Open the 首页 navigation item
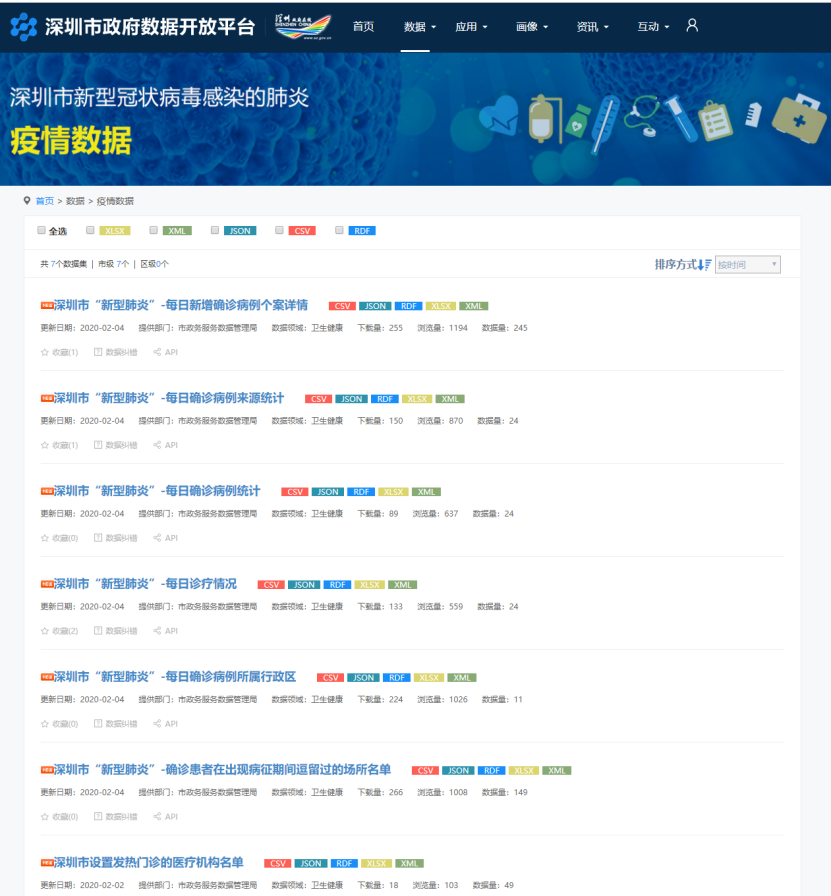 pos(363,27)
